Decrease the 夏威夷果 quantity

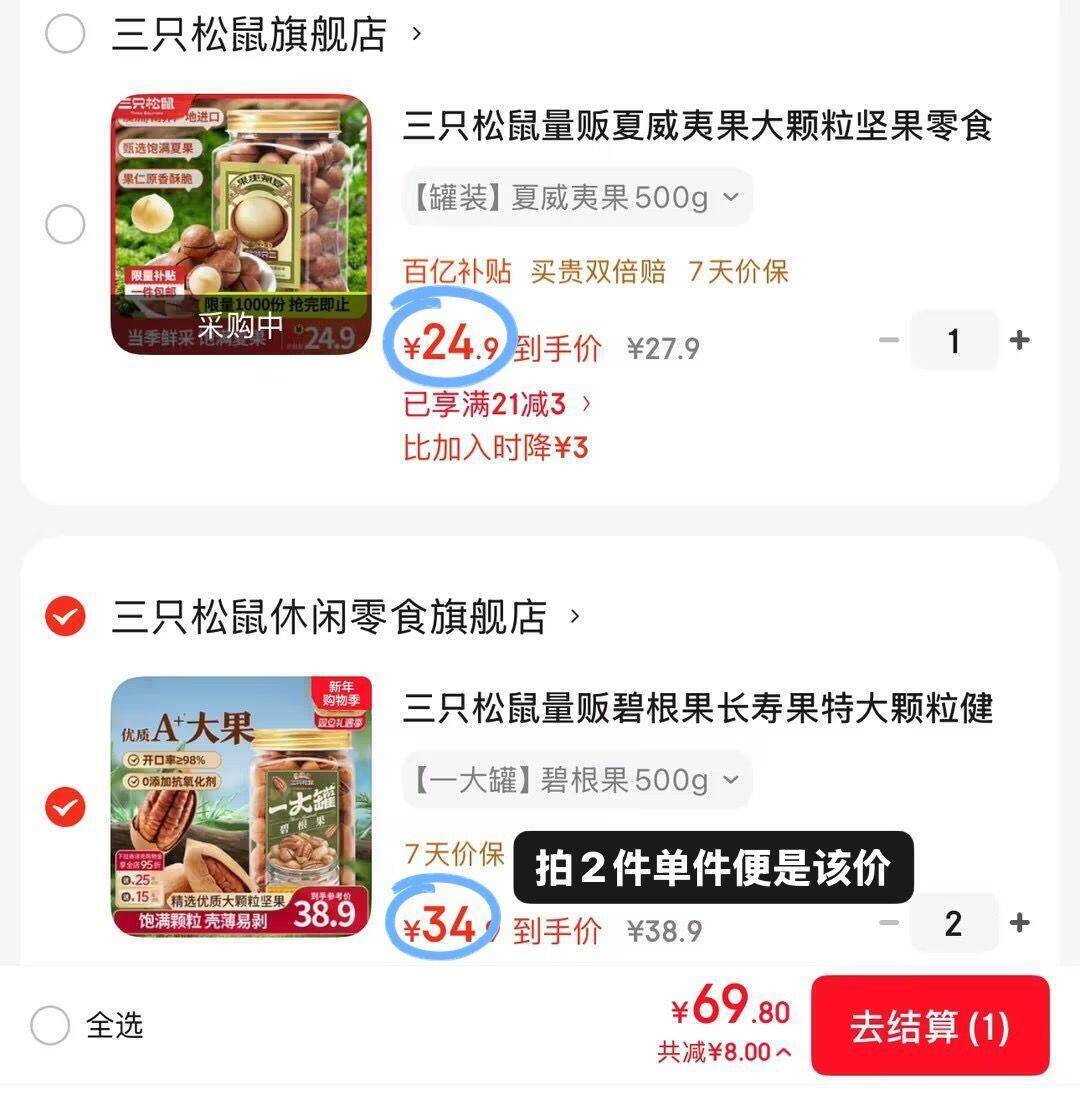pyautogui.click(x=888, y=340)
